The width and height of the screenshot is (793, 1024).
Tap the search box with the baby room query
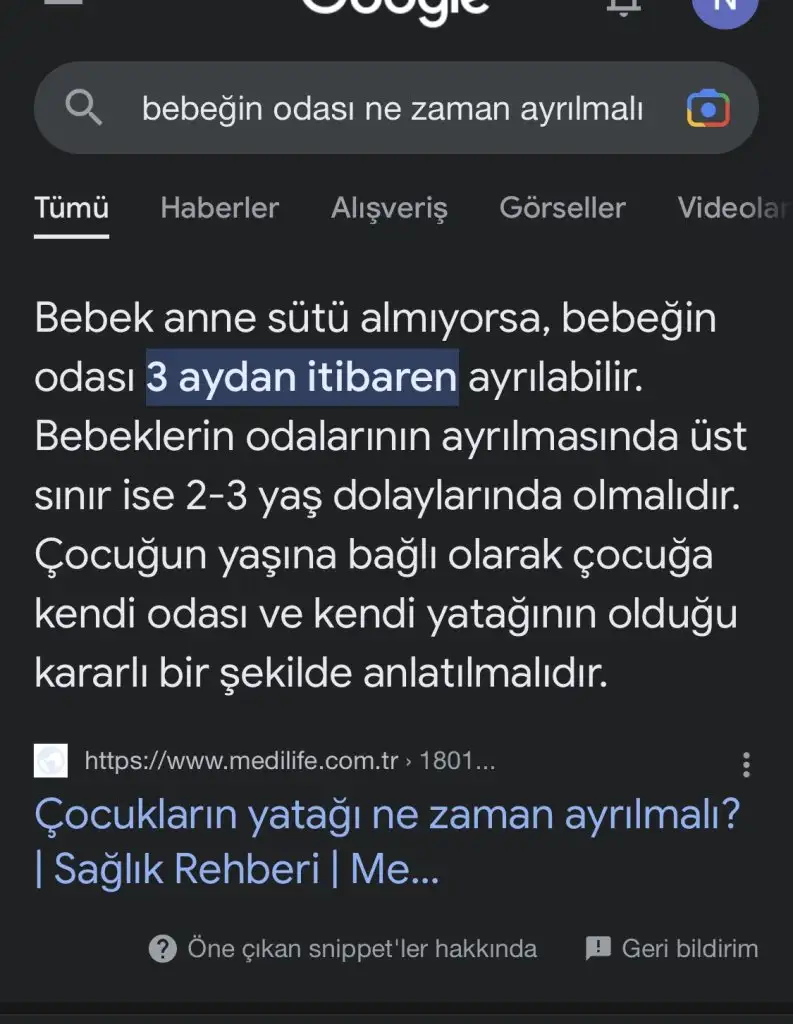(x=392, y=109)
